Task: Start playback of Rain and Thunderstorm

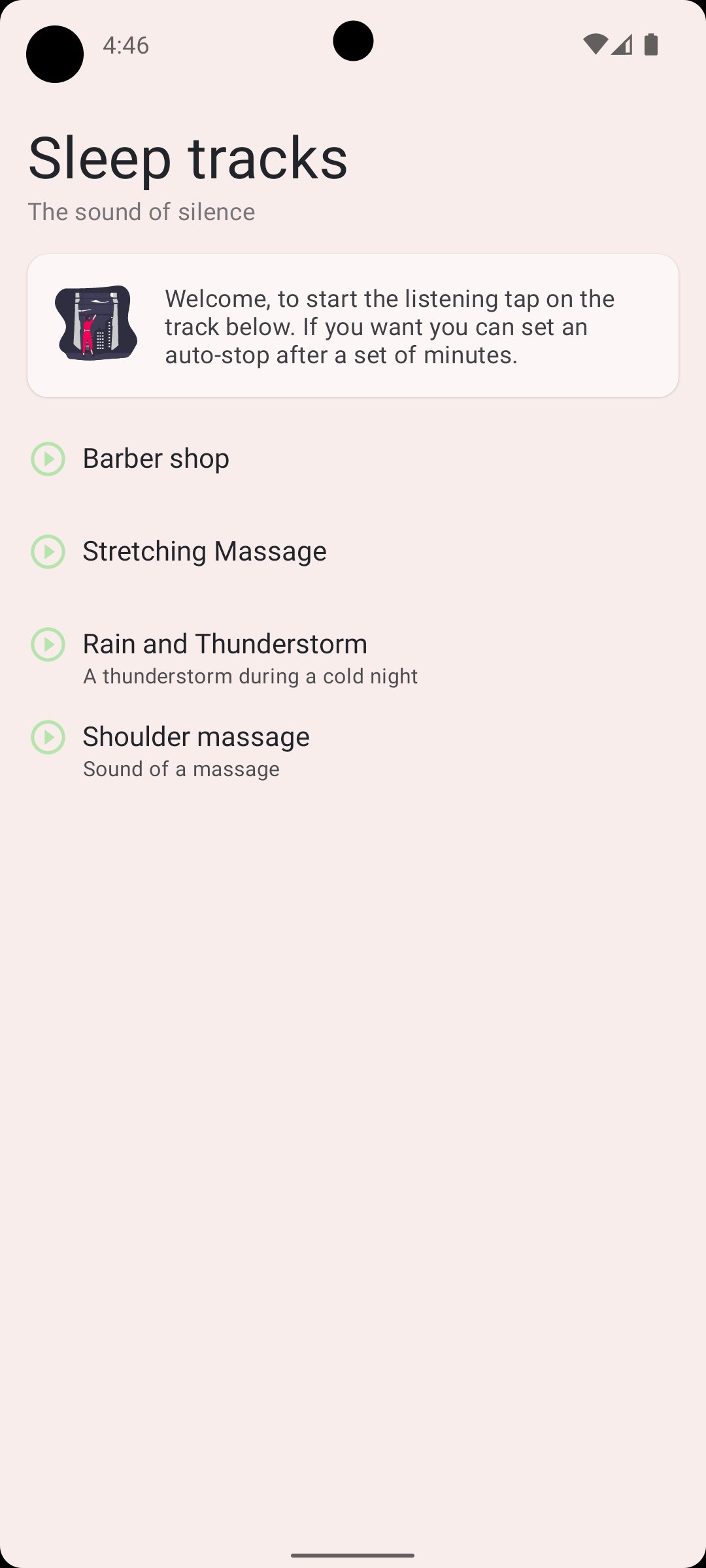Action: pos(46,644)
